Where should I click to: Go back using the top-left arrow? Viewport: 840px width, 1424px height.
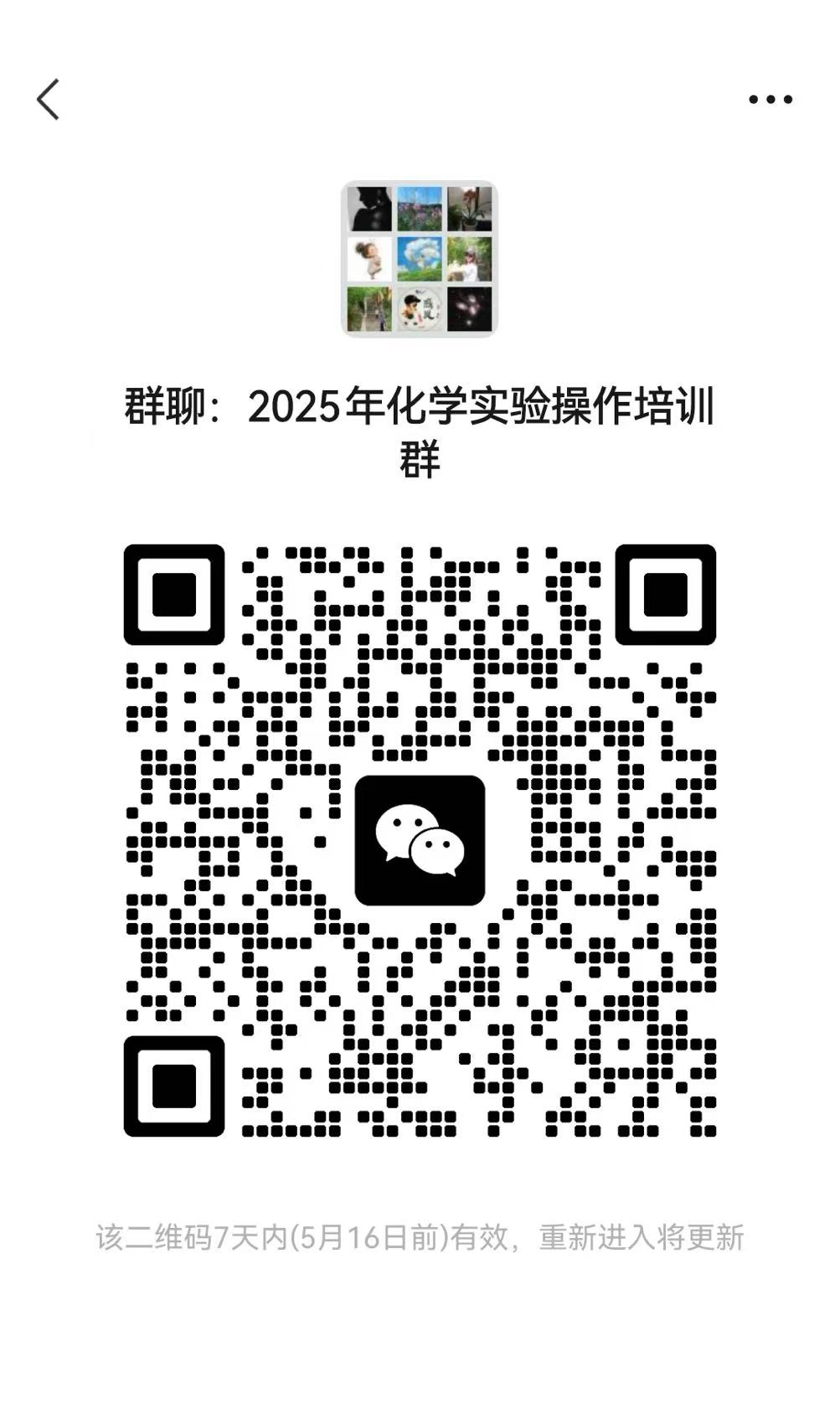pos(49,100)
